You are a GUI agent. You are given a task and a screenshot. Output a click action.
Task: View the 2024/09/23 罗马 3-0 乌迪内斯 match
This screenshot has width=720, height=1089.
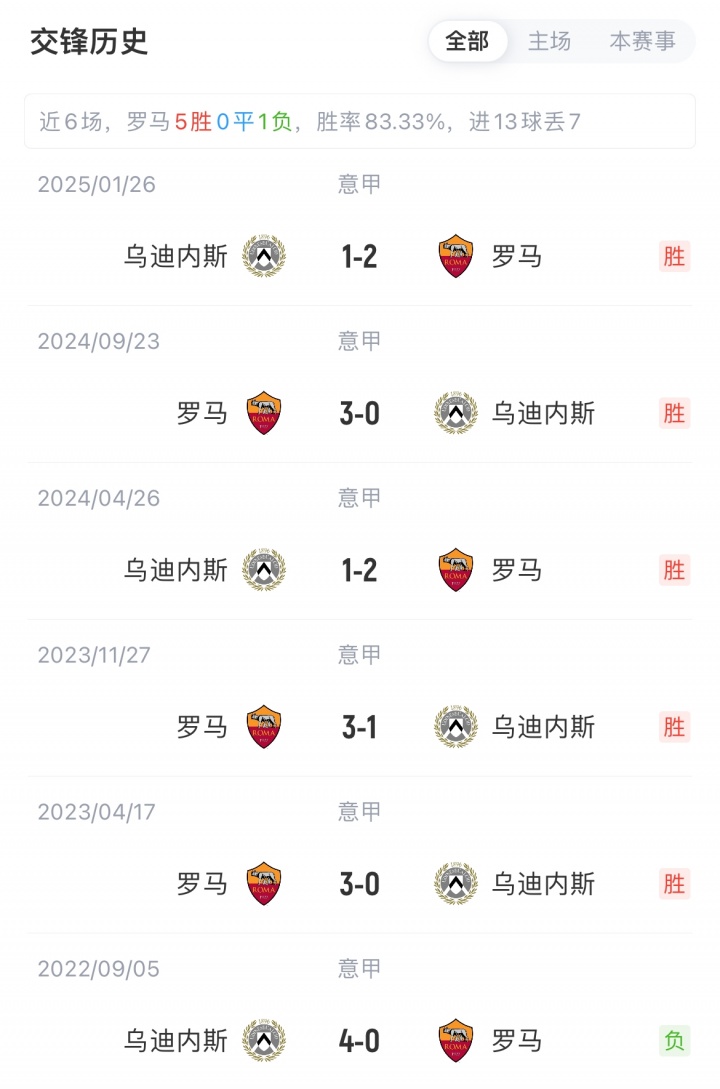[x=360, y=413]
